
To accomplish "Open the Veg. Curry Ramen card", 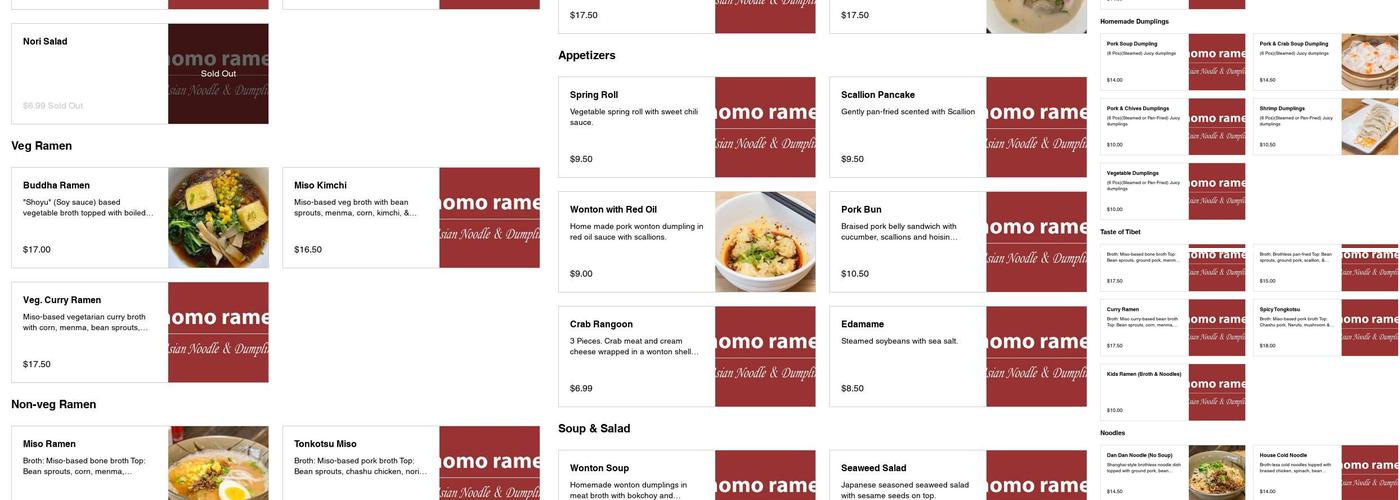I will coord(90,332).
